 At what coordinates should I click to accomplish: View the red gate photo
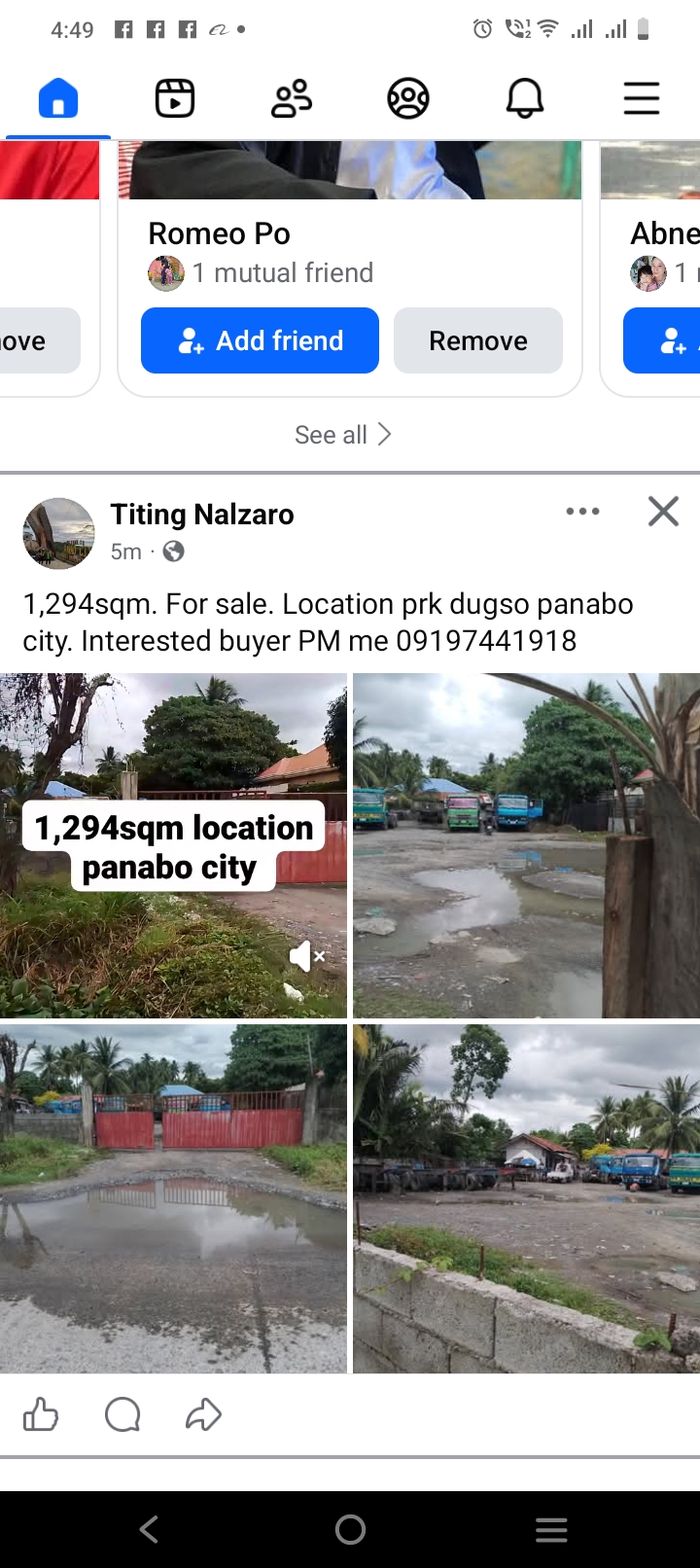[173, 1198]
